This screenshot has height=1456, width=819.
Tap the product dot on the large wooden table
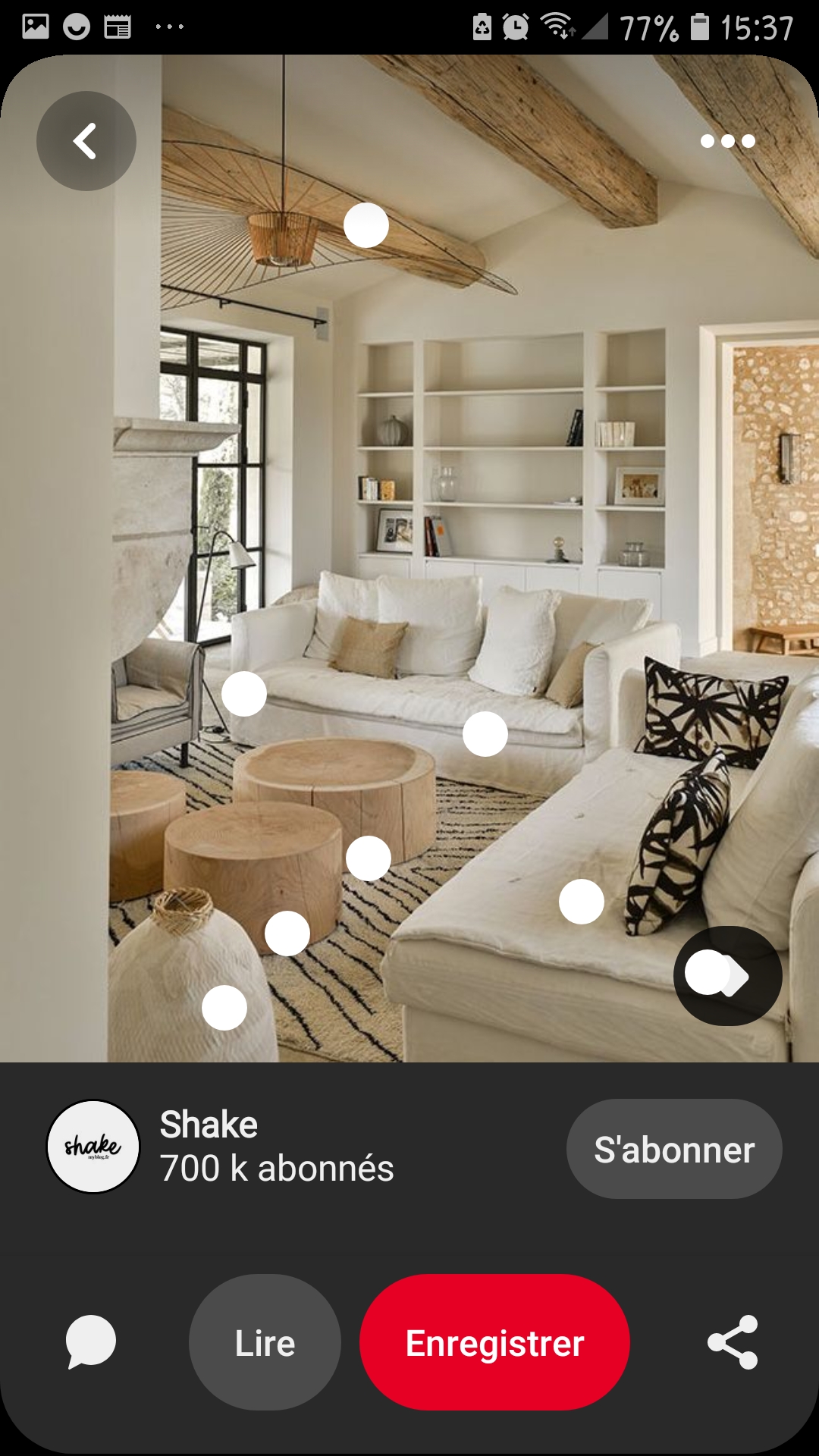coord(368,858)
